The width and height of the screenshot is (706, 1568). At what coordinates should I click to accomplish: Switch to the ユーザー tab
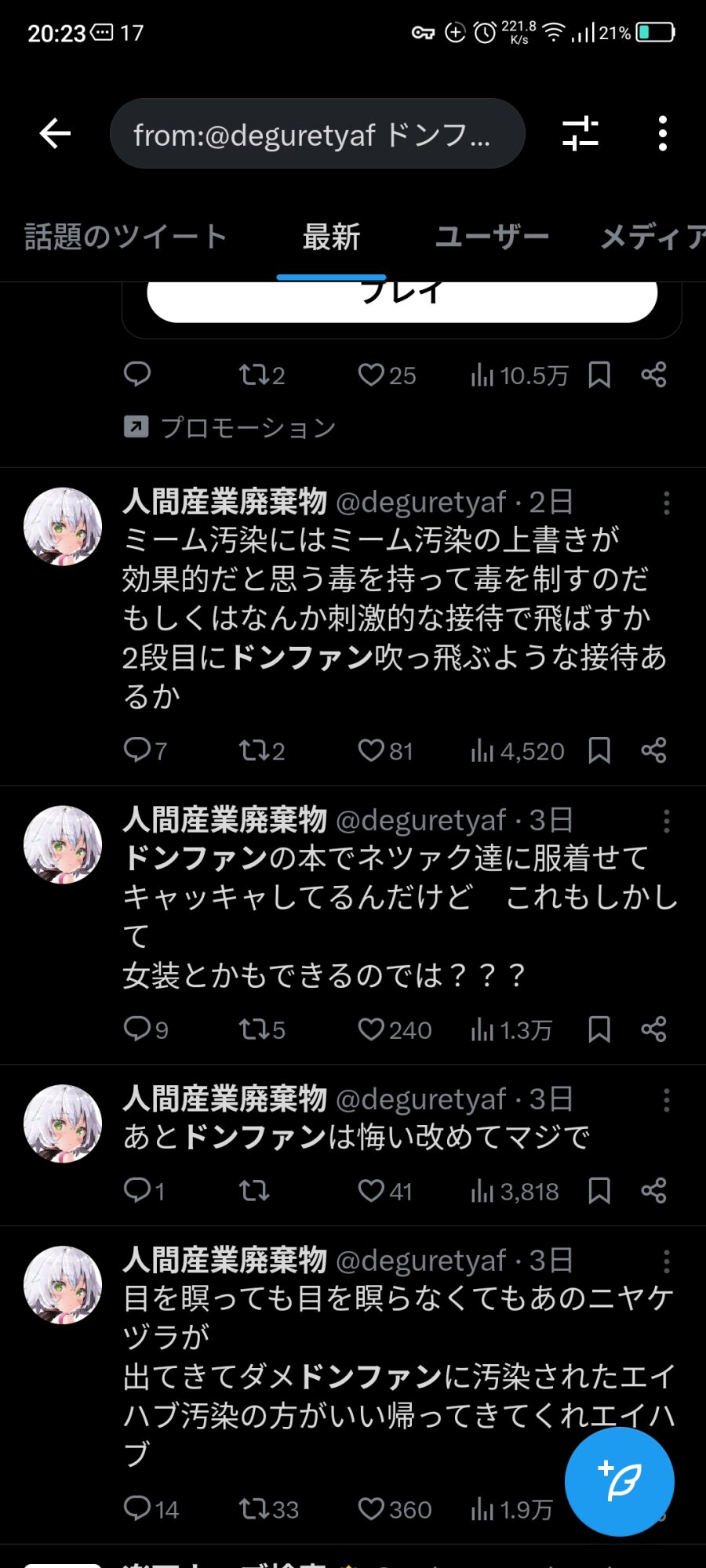click(x=492, y=237)
